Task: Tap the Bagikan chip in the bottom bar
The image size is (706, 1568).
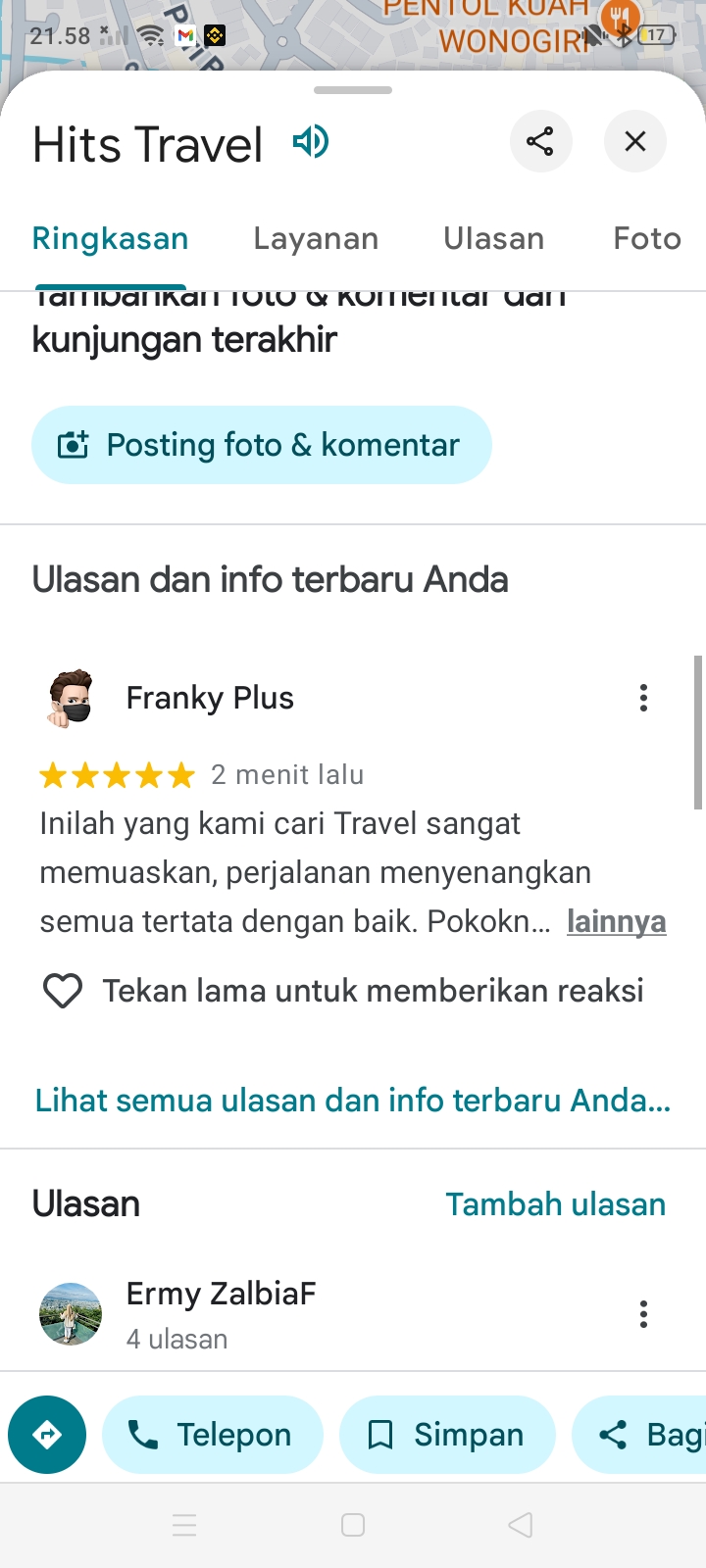Action: click(639, 1435)
